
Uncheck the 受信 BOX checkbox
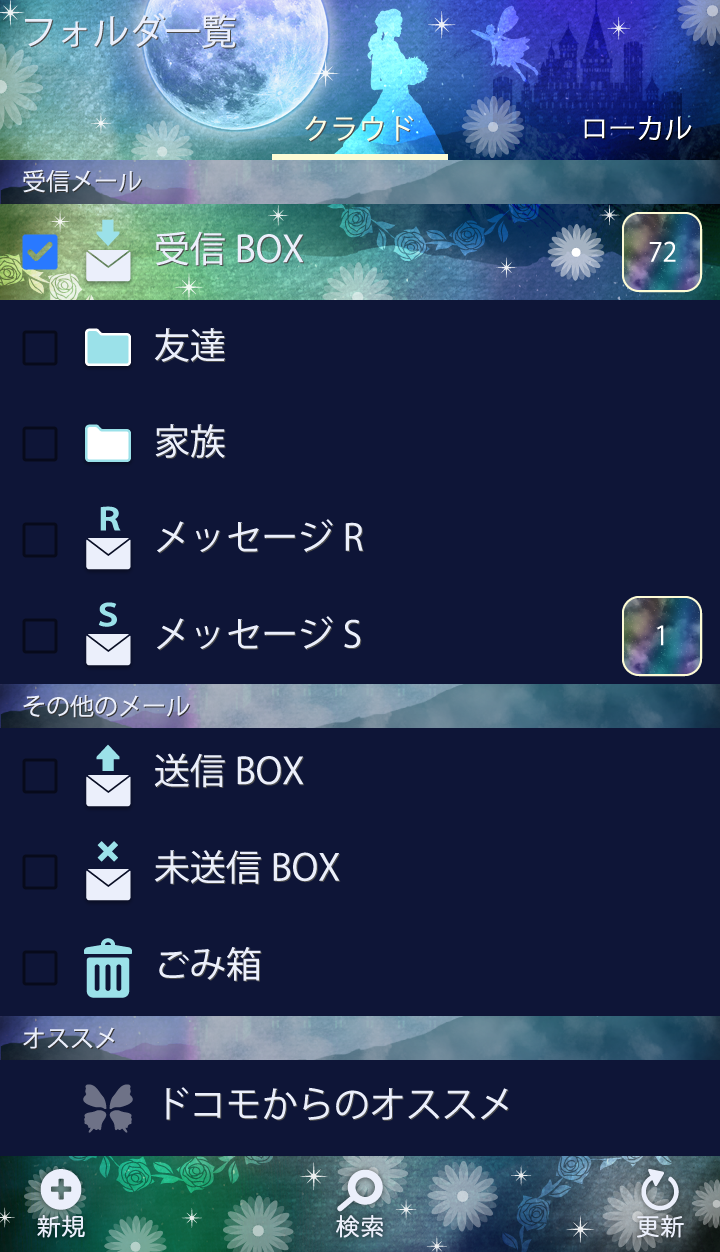point(40,252)
